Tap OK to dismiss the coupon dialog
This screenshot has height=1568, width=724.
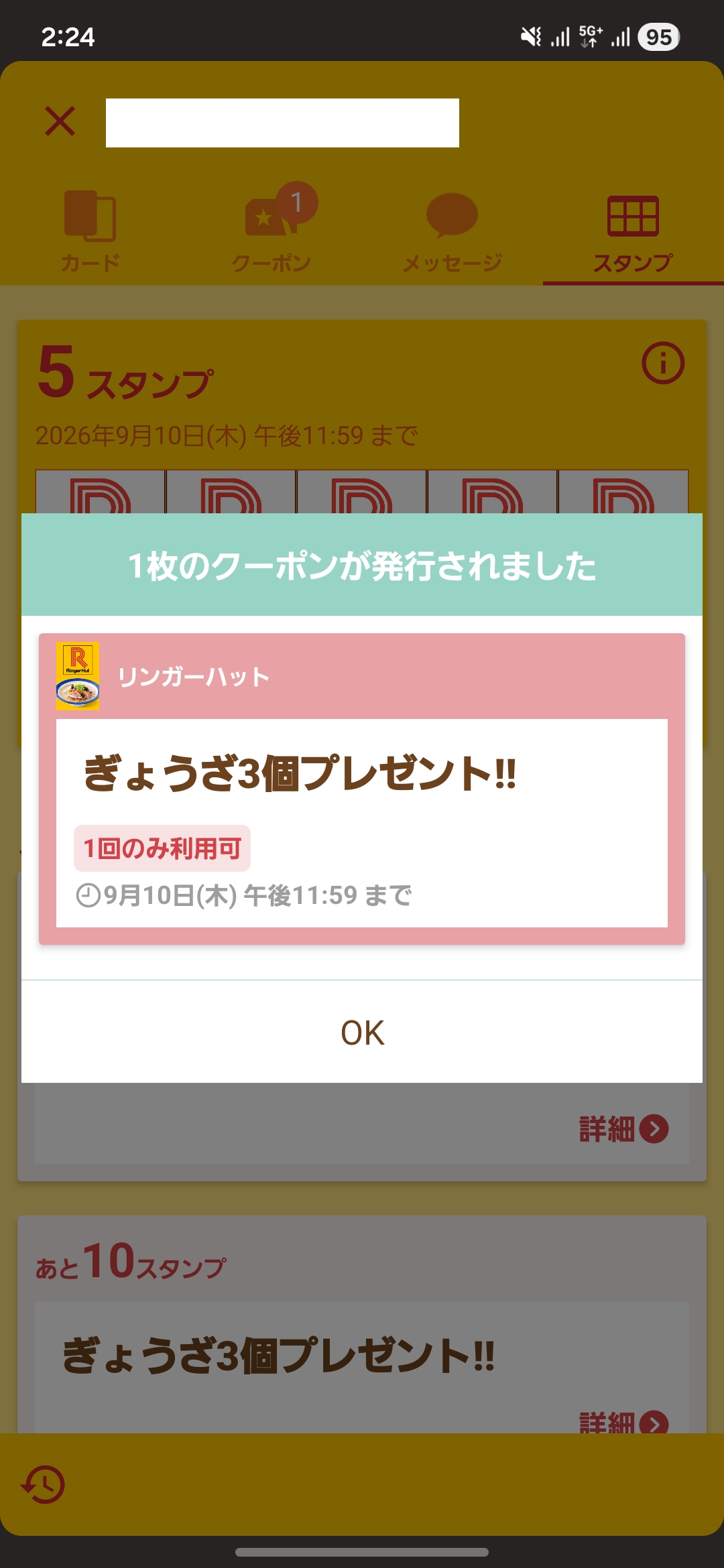(362, 1032)
